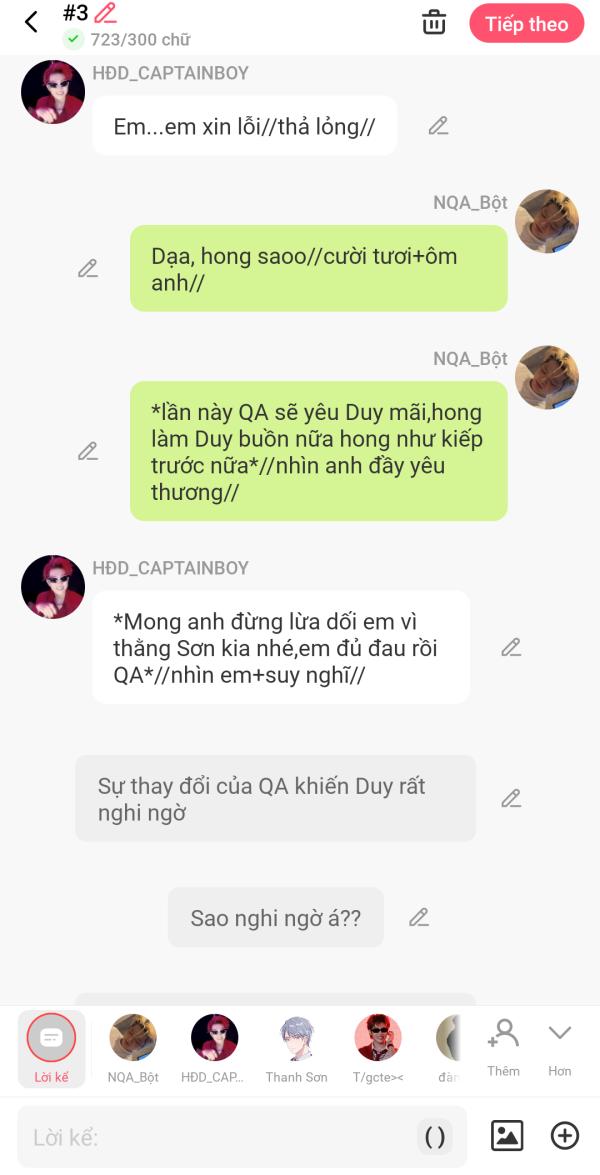Edit the message "Em...em xin lỗi//thả lỏng//"
Image resolution: width=600 pixels, height=1175 pixels.
click(x=438, y=126)
